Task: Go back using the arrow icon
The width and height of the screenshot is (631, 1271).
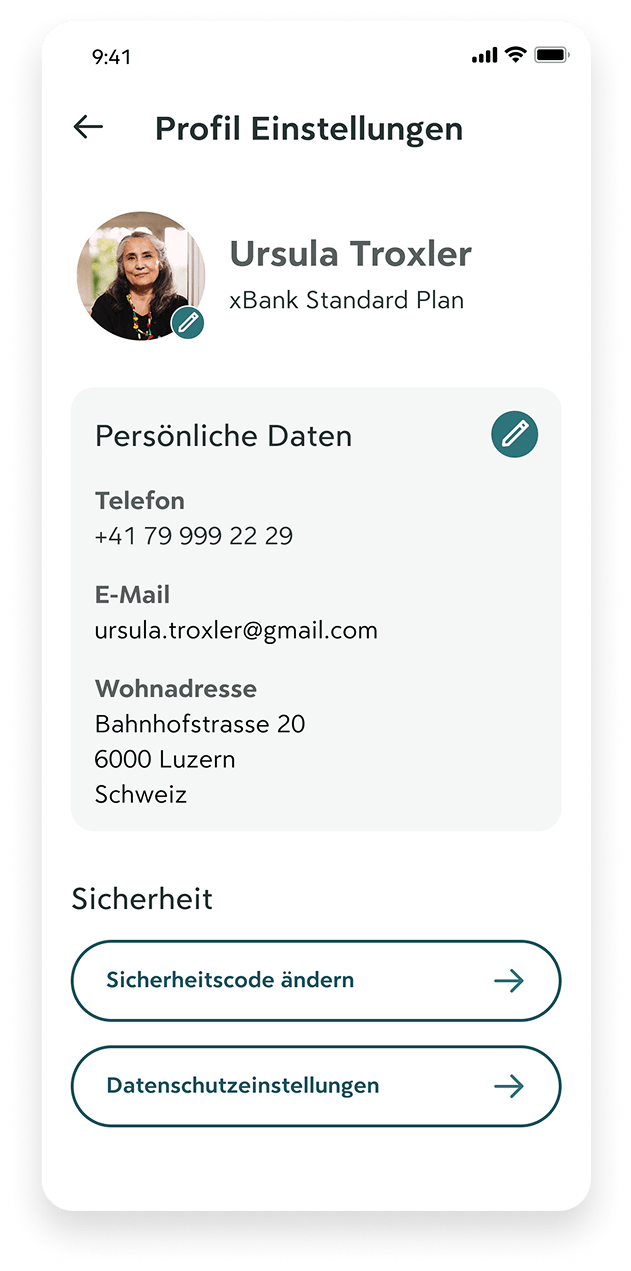Action: (x=88, y=127)
